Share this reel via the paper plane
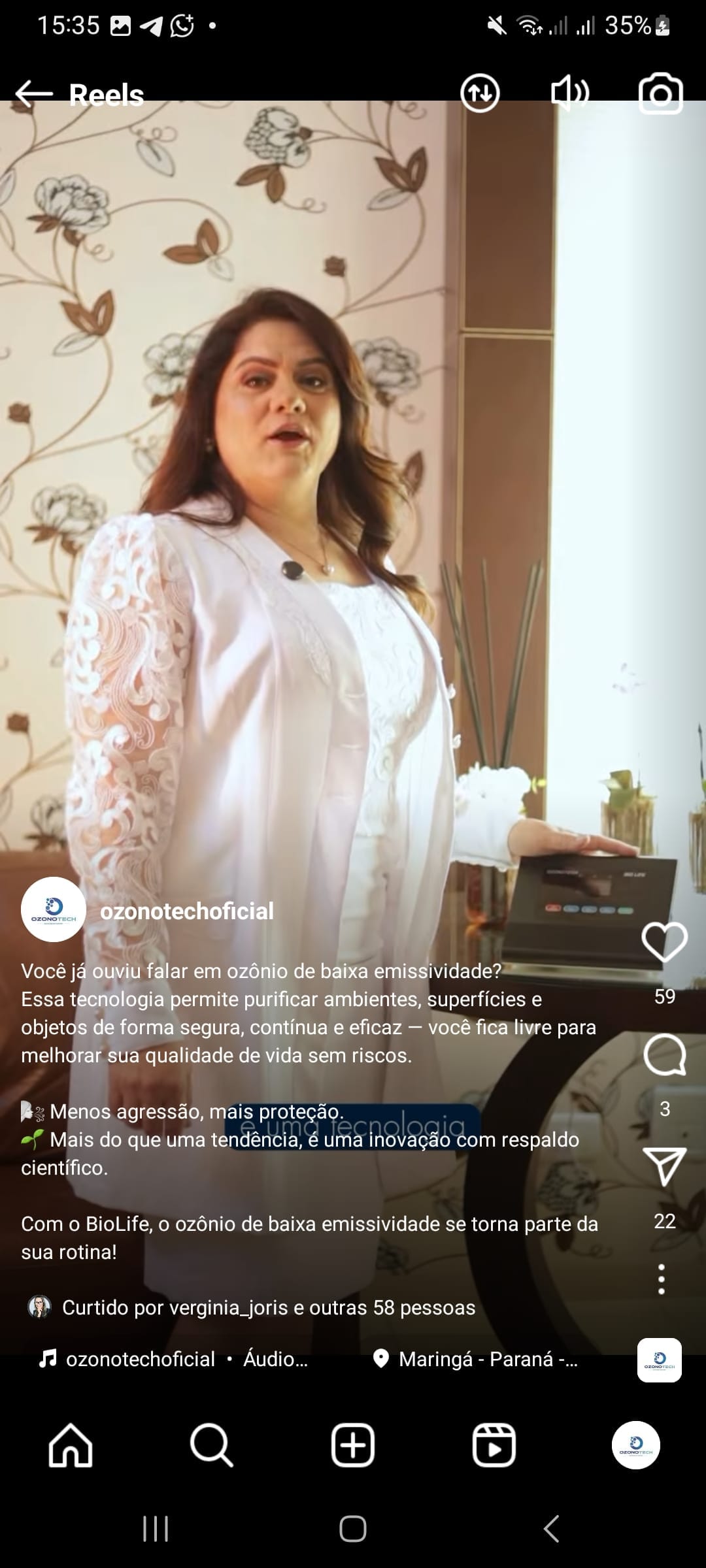706x1568 pixels. (664, 1167)
